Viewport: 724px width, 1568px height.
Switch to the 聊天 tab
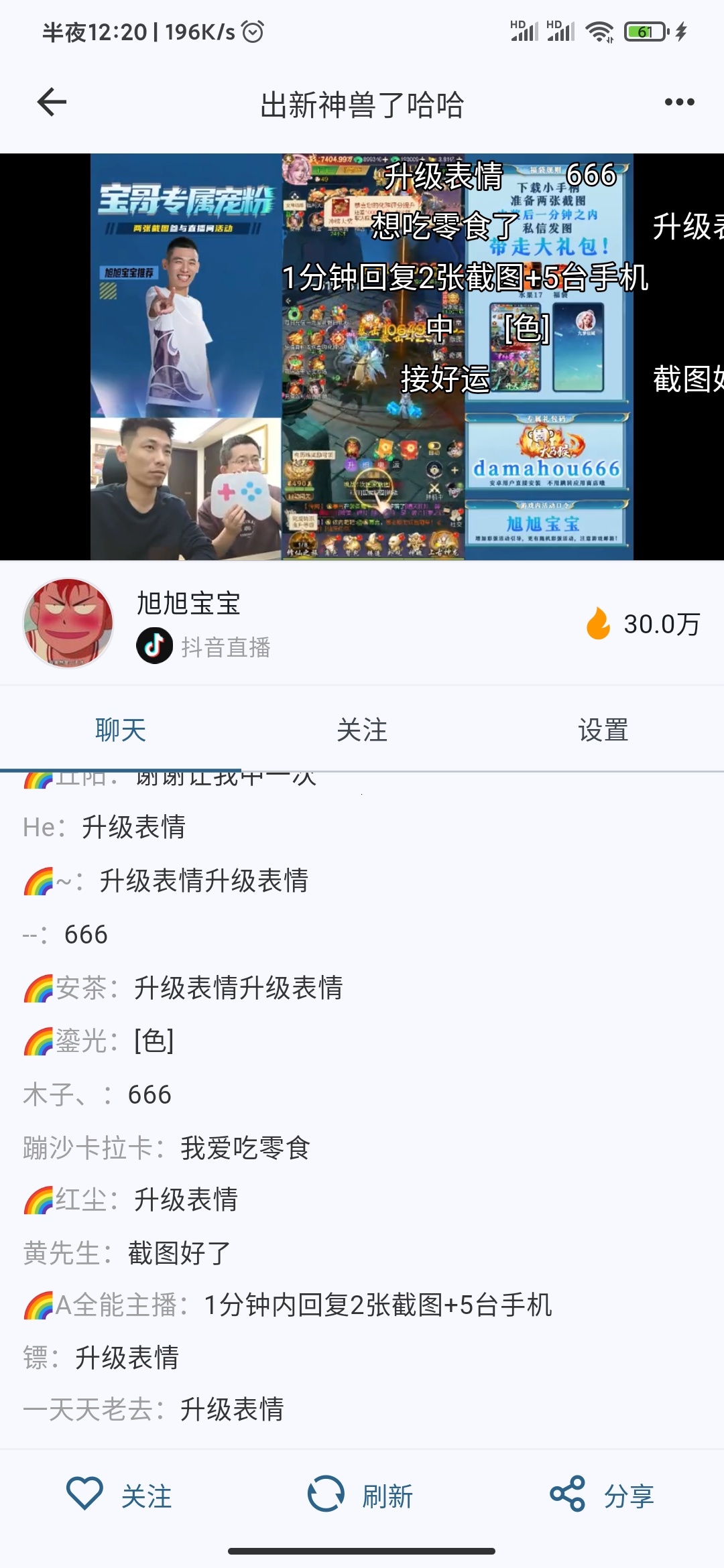[121, 730]
